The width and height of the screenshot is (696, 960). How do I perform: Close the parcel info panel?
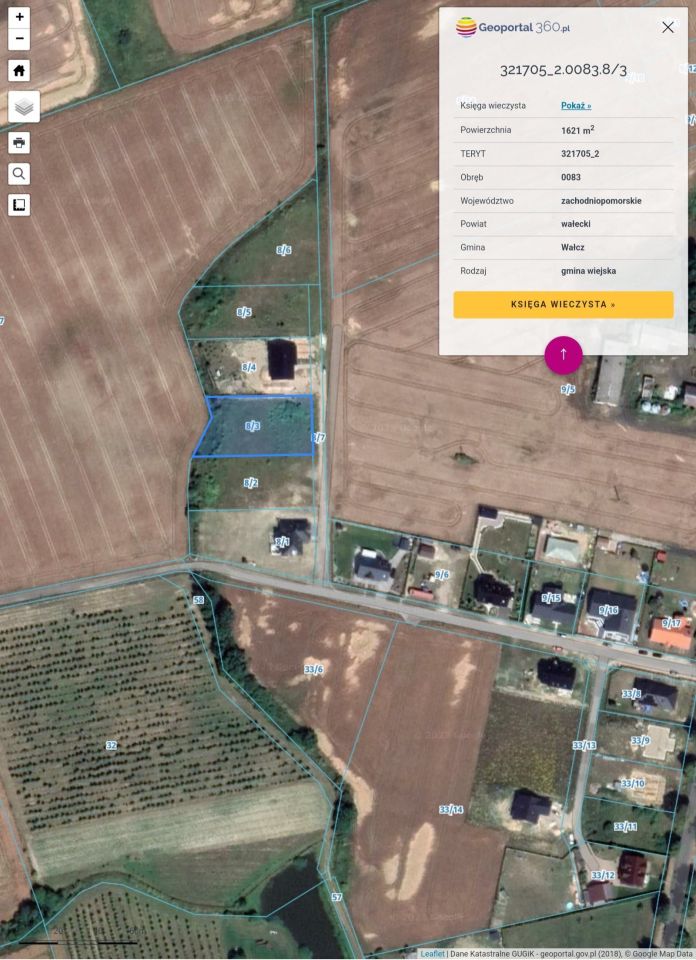[x=668, y=27]
